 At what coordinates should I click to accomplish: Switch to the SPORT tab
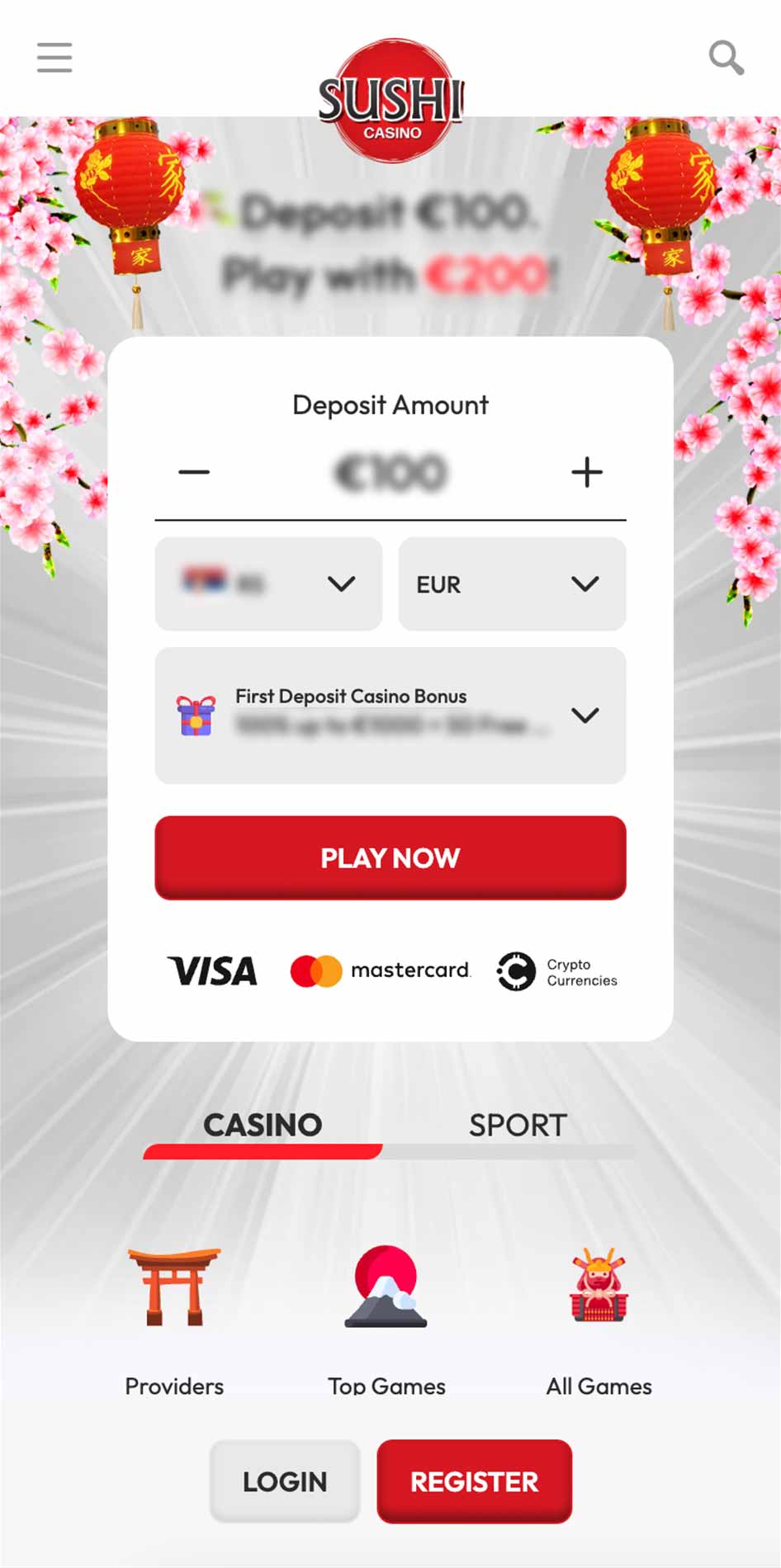pos(518,1126)
